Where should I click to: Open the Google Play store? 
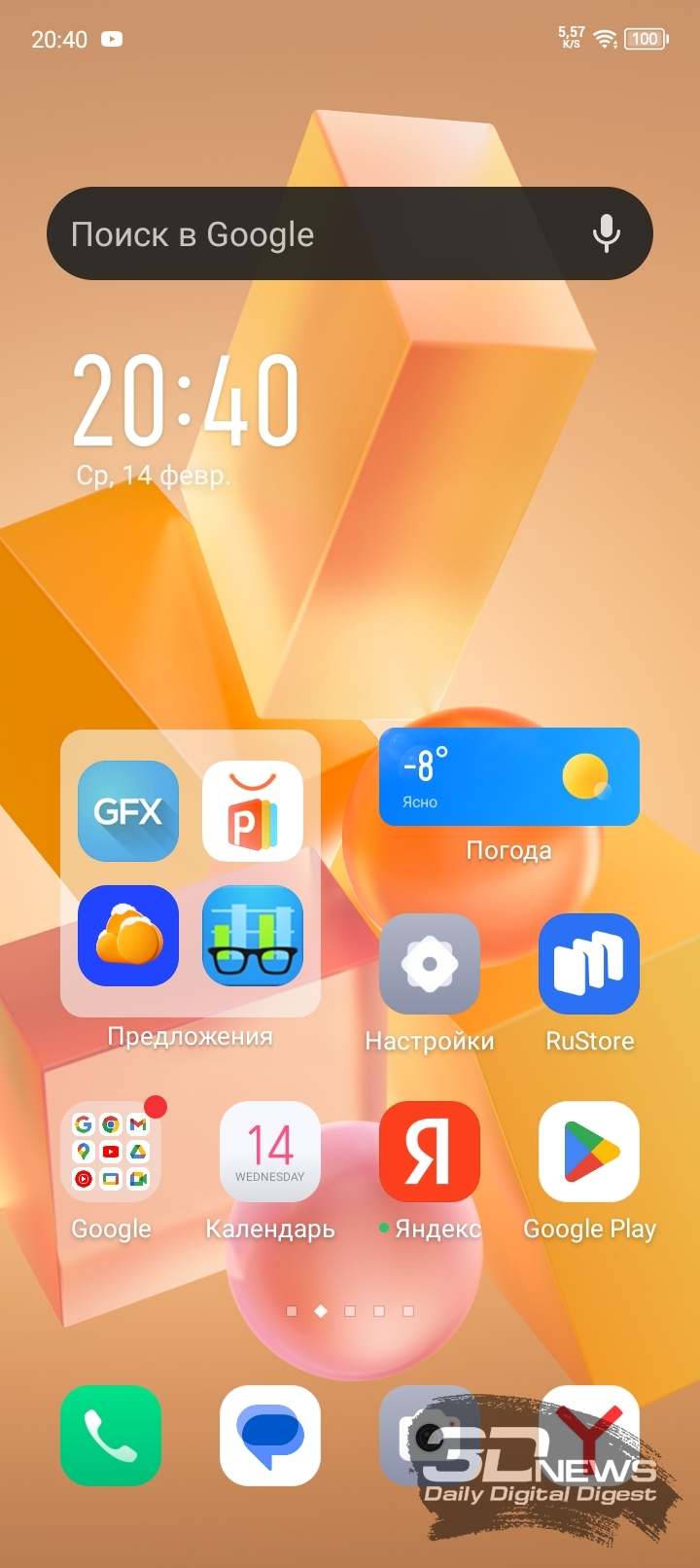click(x=589, y=1152)
